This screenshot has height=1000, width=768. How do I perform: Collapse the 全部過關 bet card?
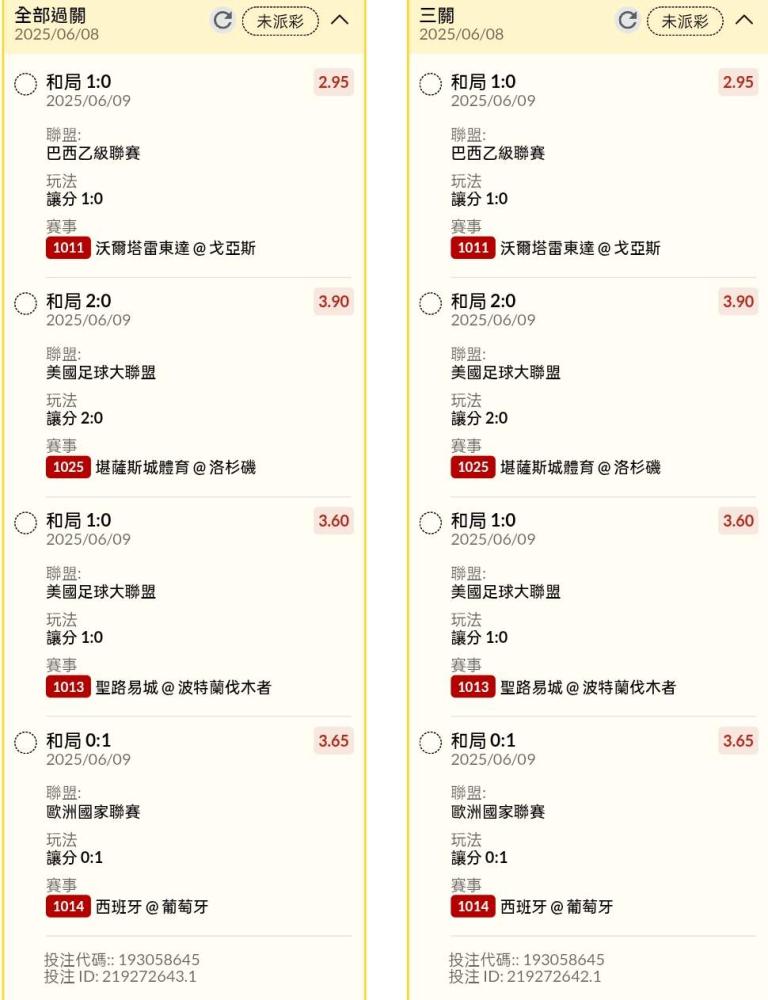339,20
